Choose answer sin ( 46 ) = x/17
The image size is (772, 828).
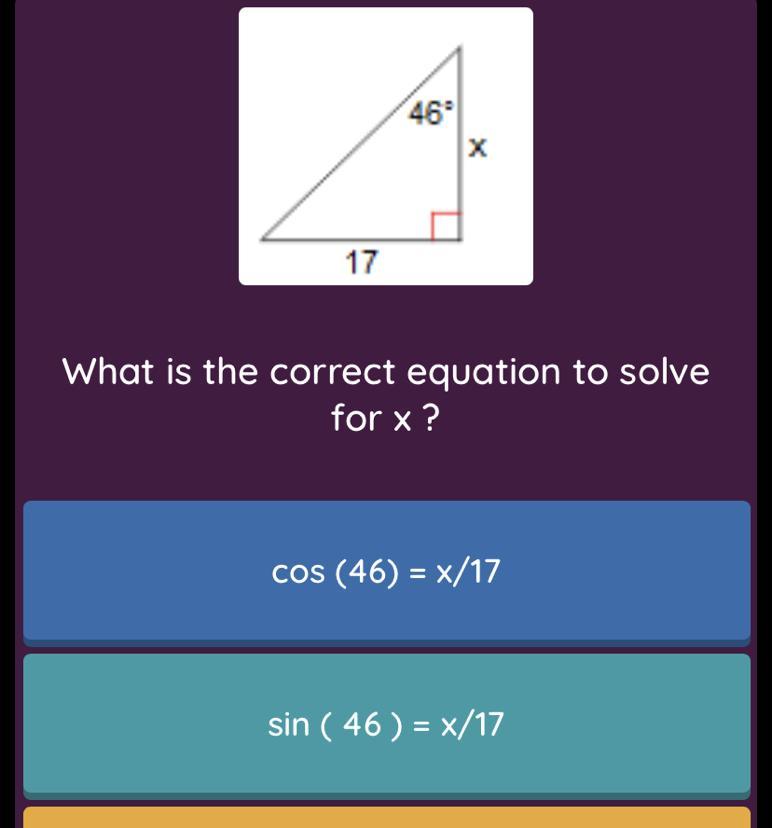[x=386, y=722]
